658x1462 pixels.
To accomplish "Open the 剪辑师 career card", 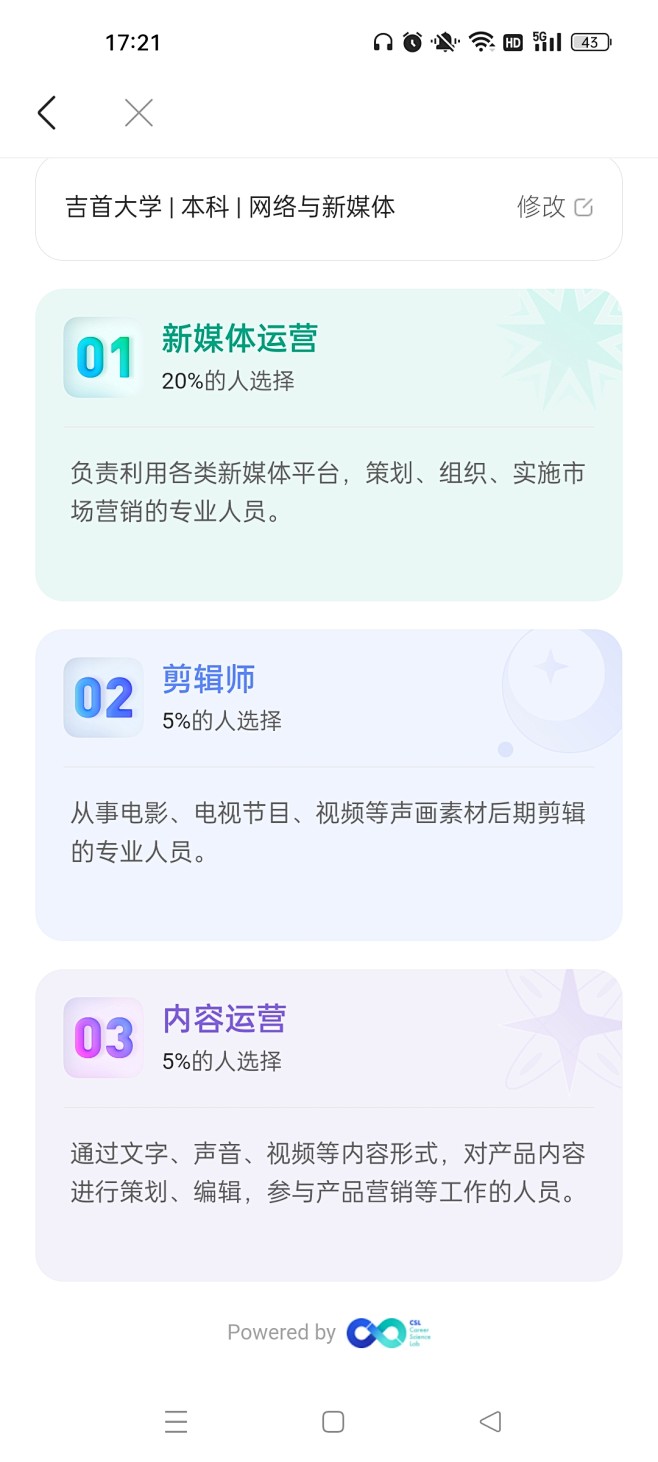I will click(328, 785).
